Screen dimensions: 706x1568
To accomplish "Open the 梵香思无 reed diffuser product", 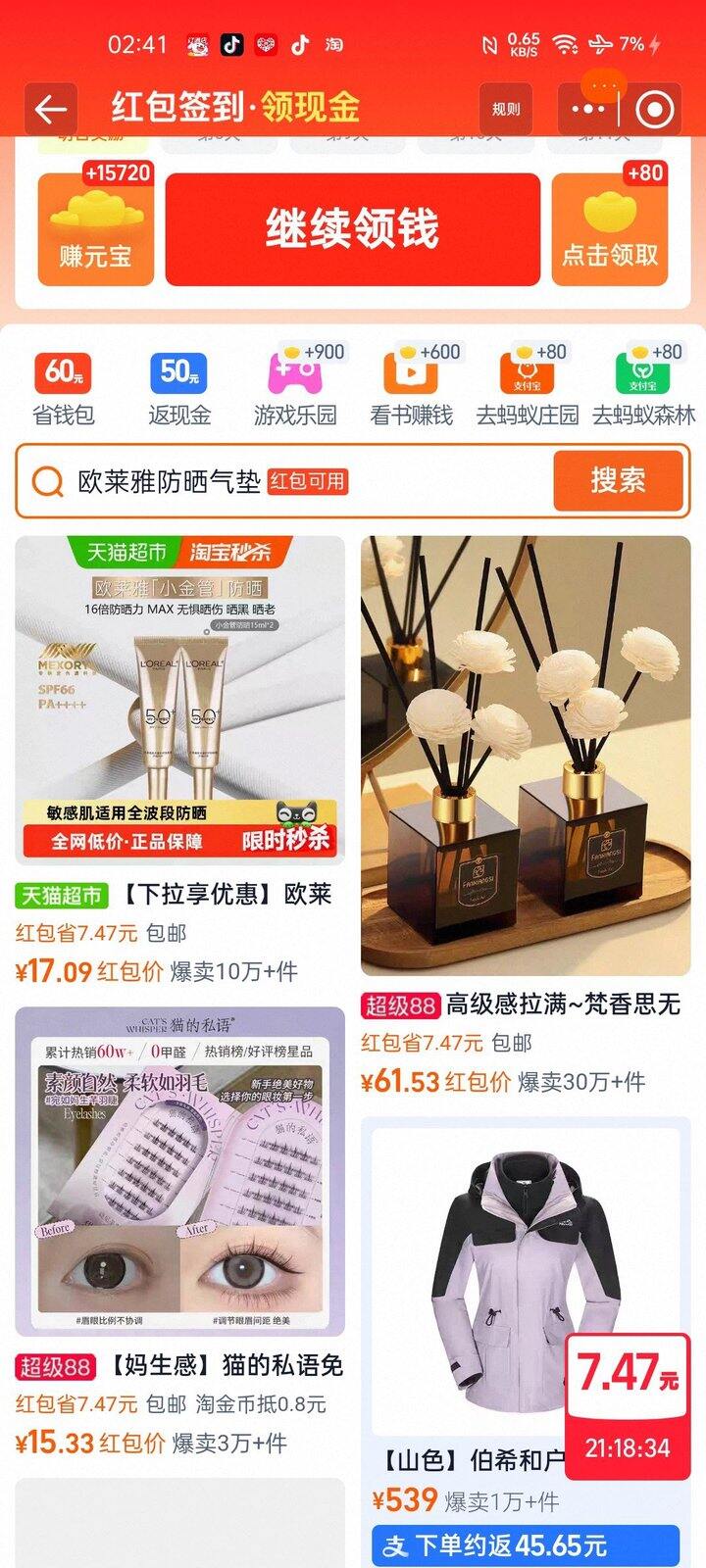I will pos(526,755).
